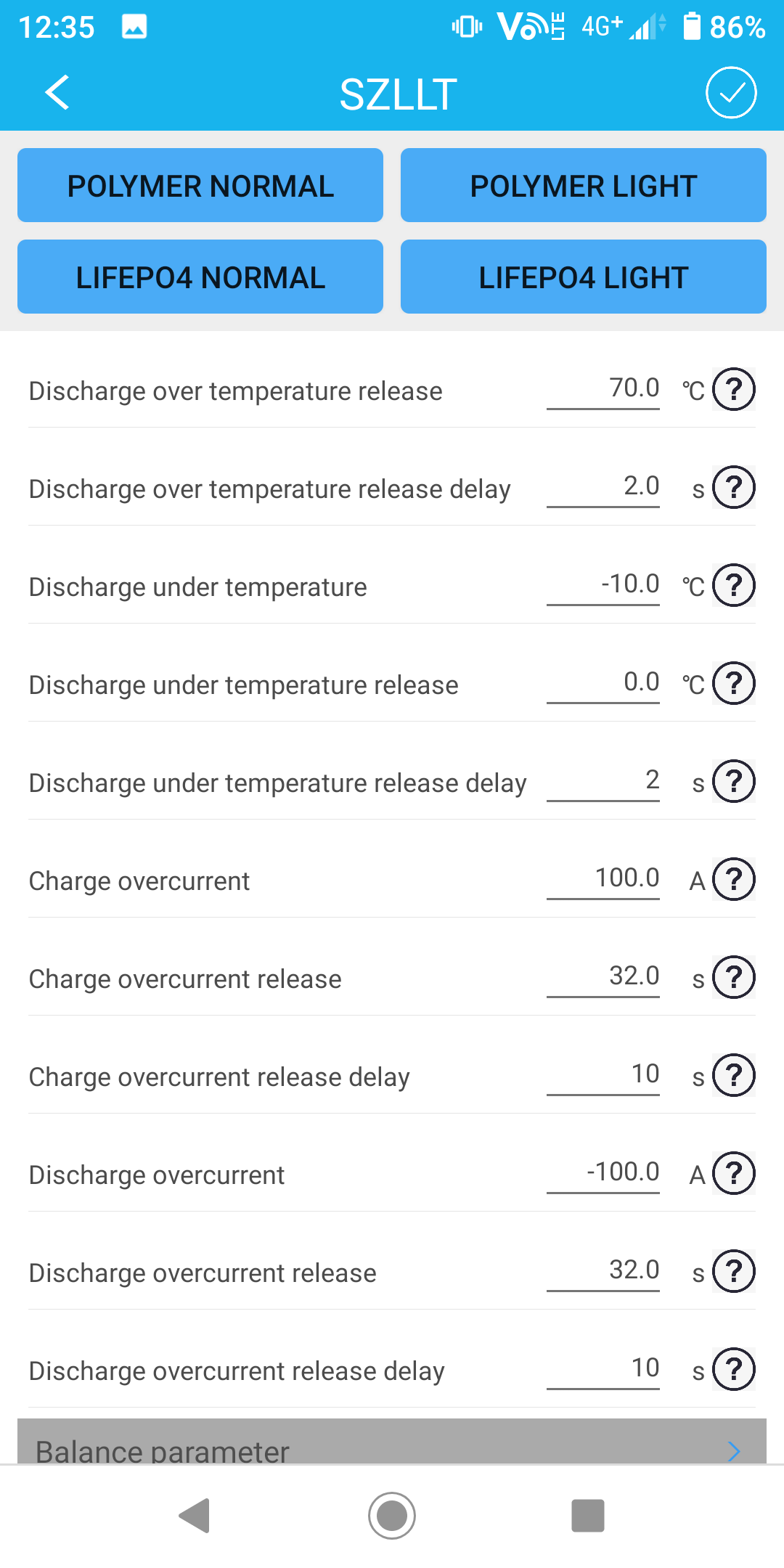The image size is (784, 1568).
Task: Expand the Balance parameter section
Action: point(392,1445)
